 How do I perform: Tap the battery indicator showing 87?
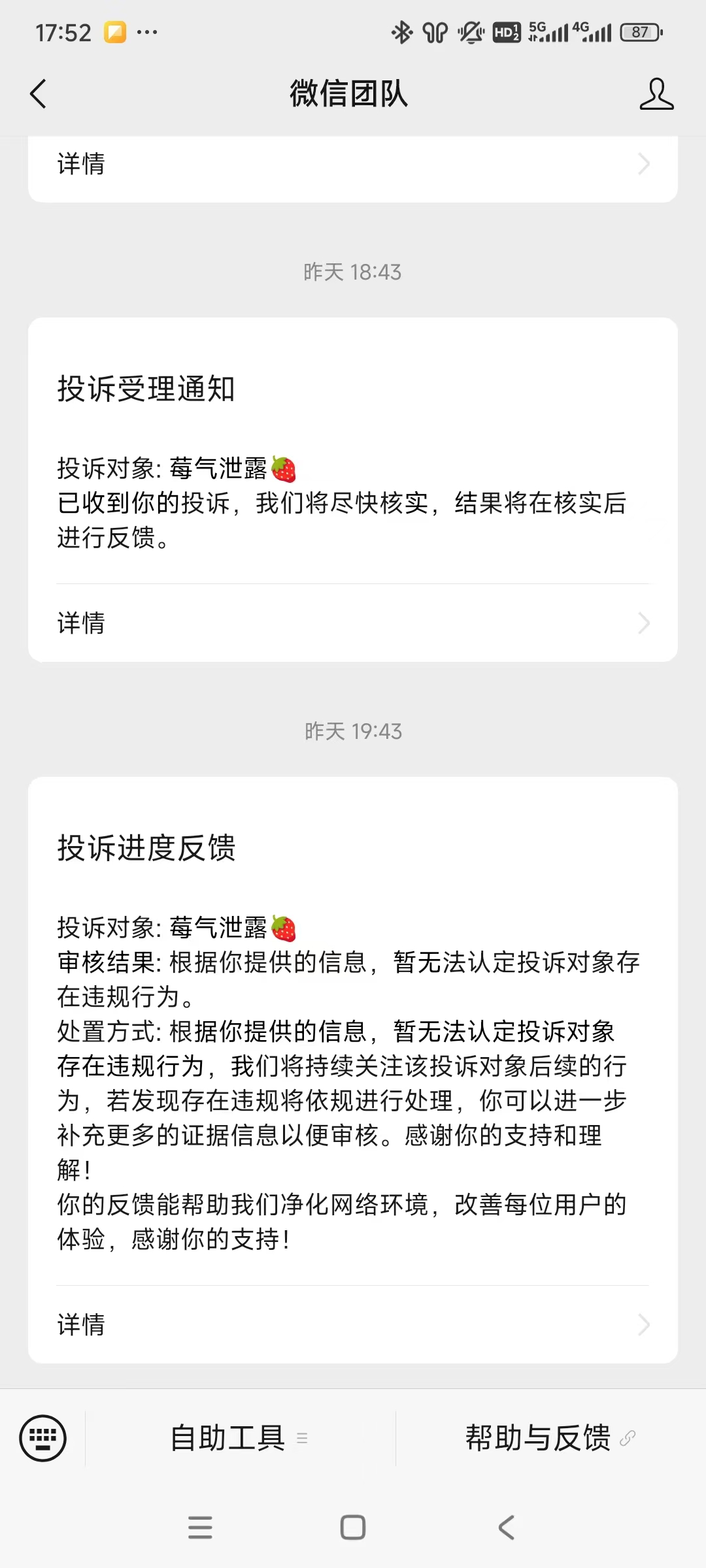point(639,31)
